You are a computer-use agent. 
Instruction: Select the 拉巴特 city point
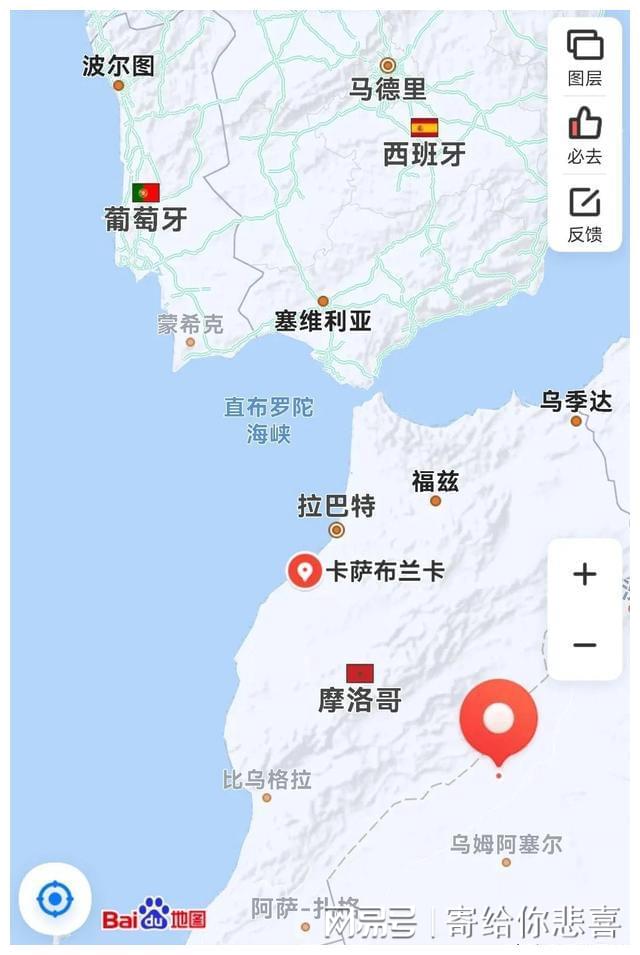coord(337,528)
